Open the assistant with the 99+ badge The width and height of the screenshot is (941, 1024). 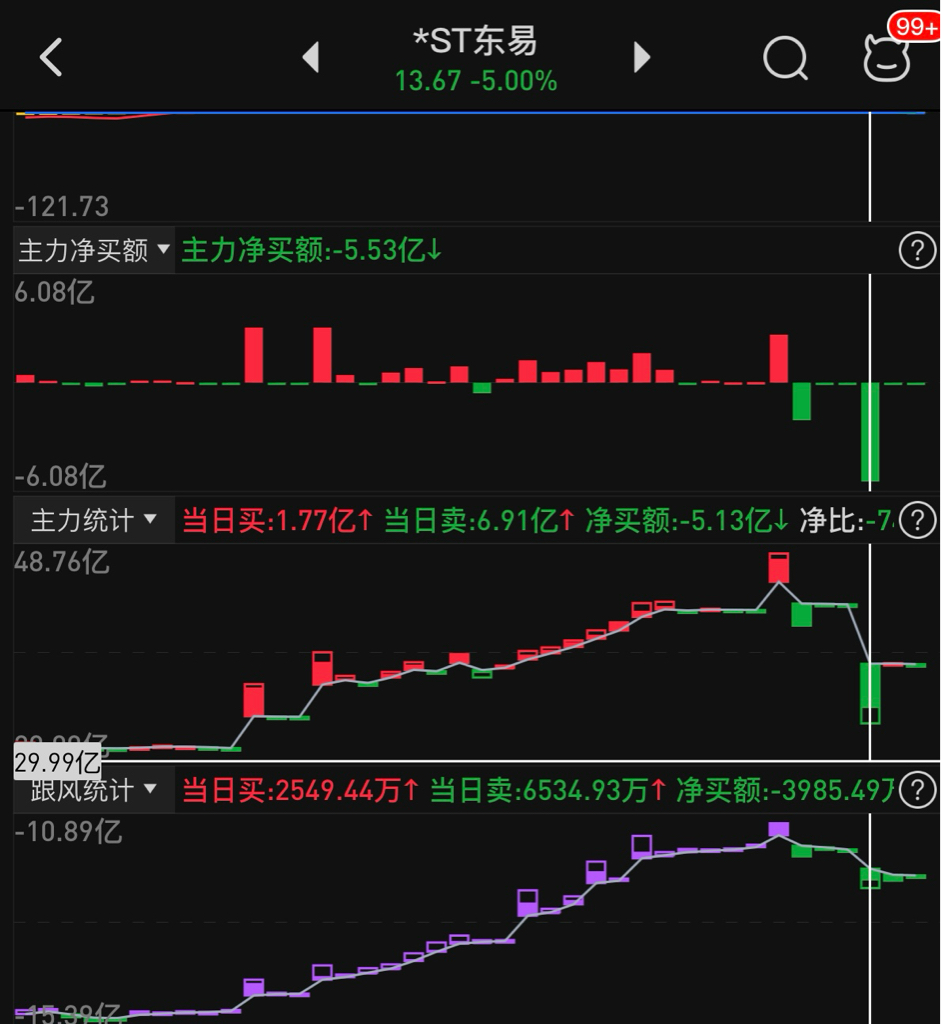click(887, 58)
